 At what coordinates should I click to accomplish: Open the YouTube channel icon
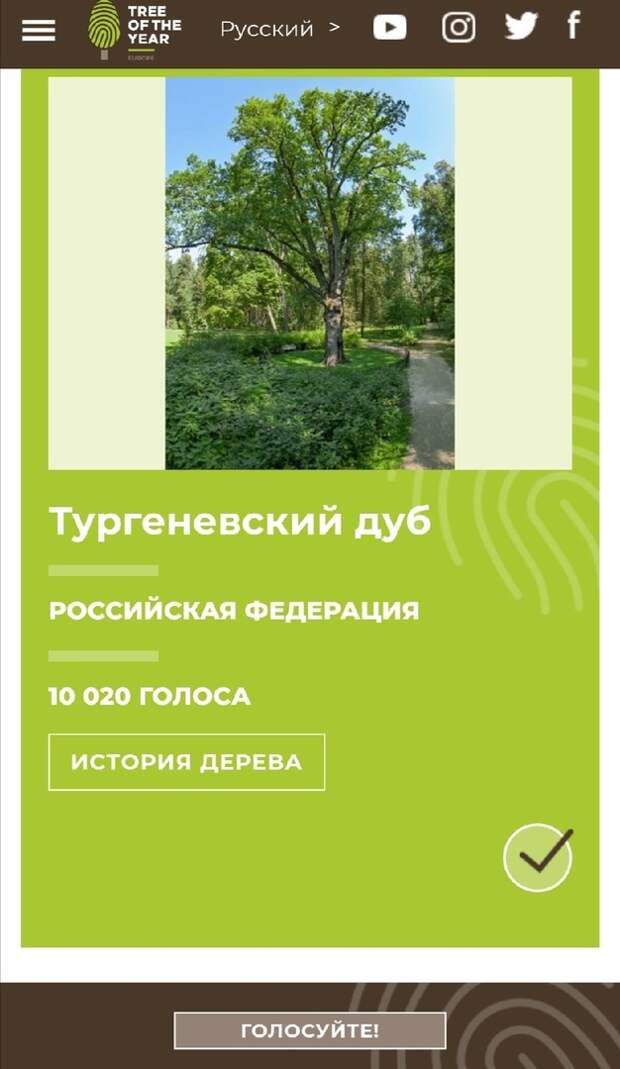[x=390, y=28]
